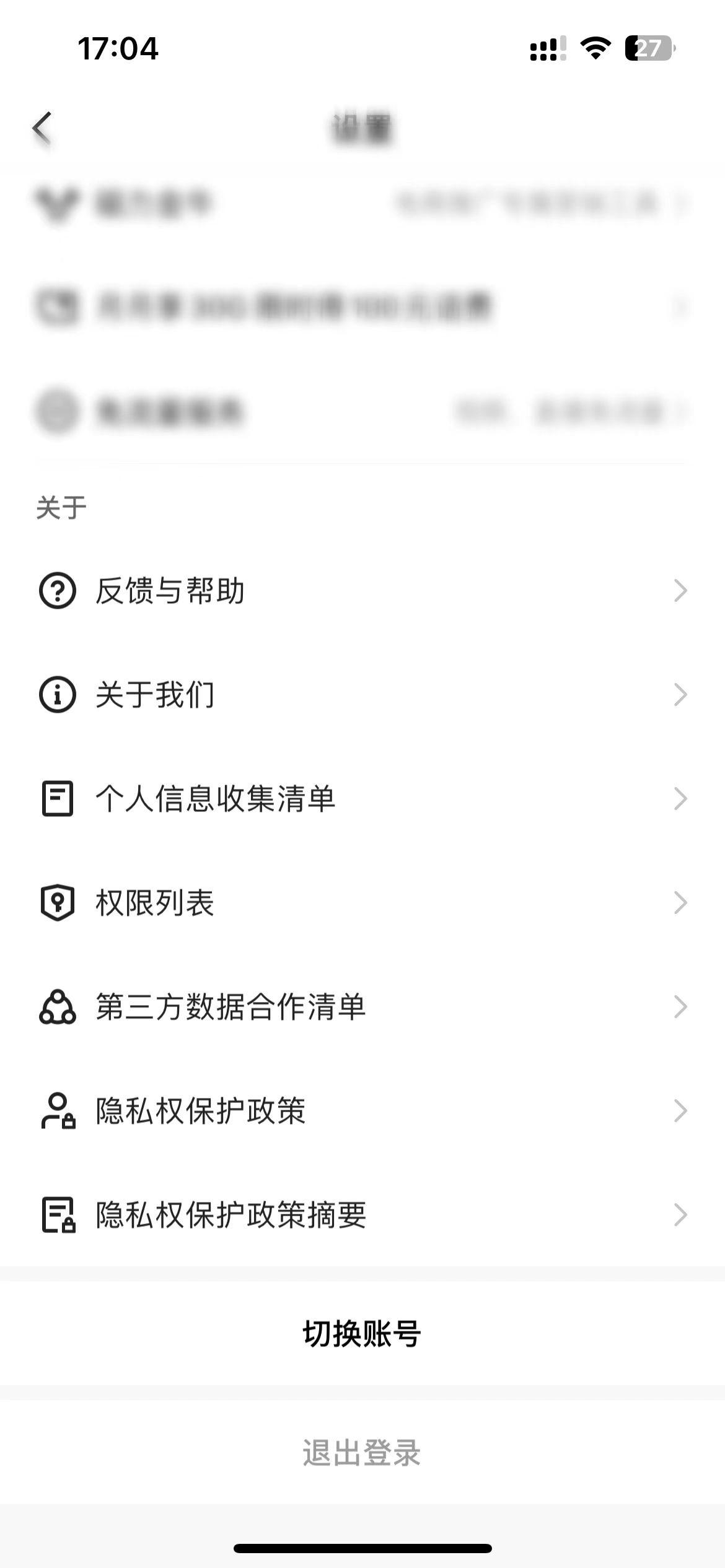725x1568 pixels.
Task: Tap the back arrow at top left
Action: pos(41,128)
